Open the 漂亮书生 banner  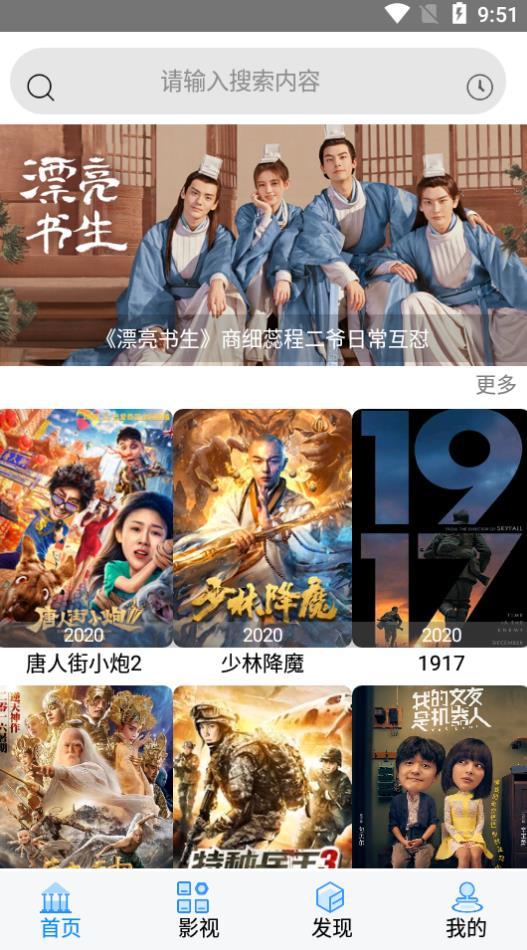(264, 245)
